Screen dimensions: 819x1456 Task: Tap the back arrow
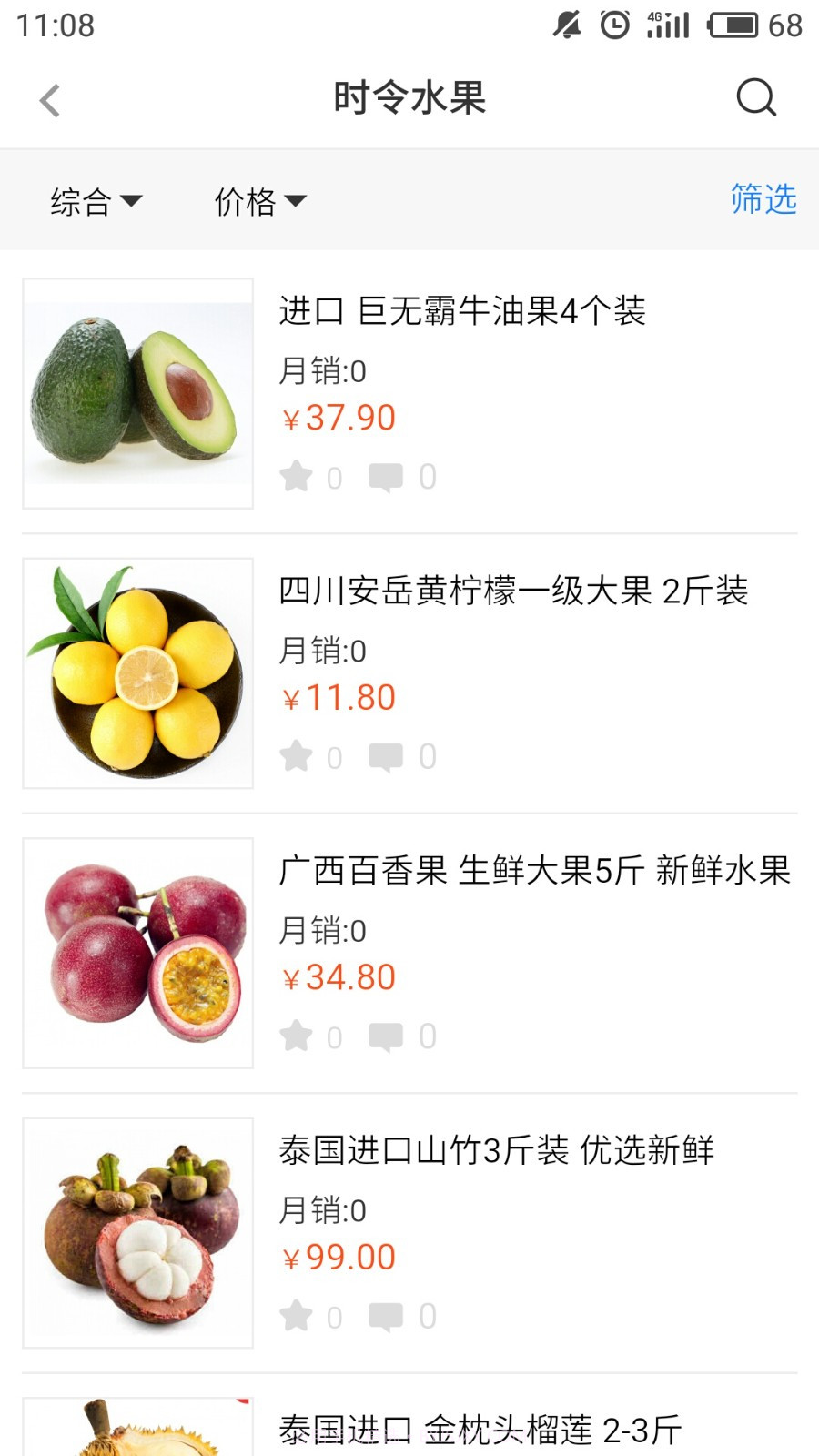coord(50,100)
